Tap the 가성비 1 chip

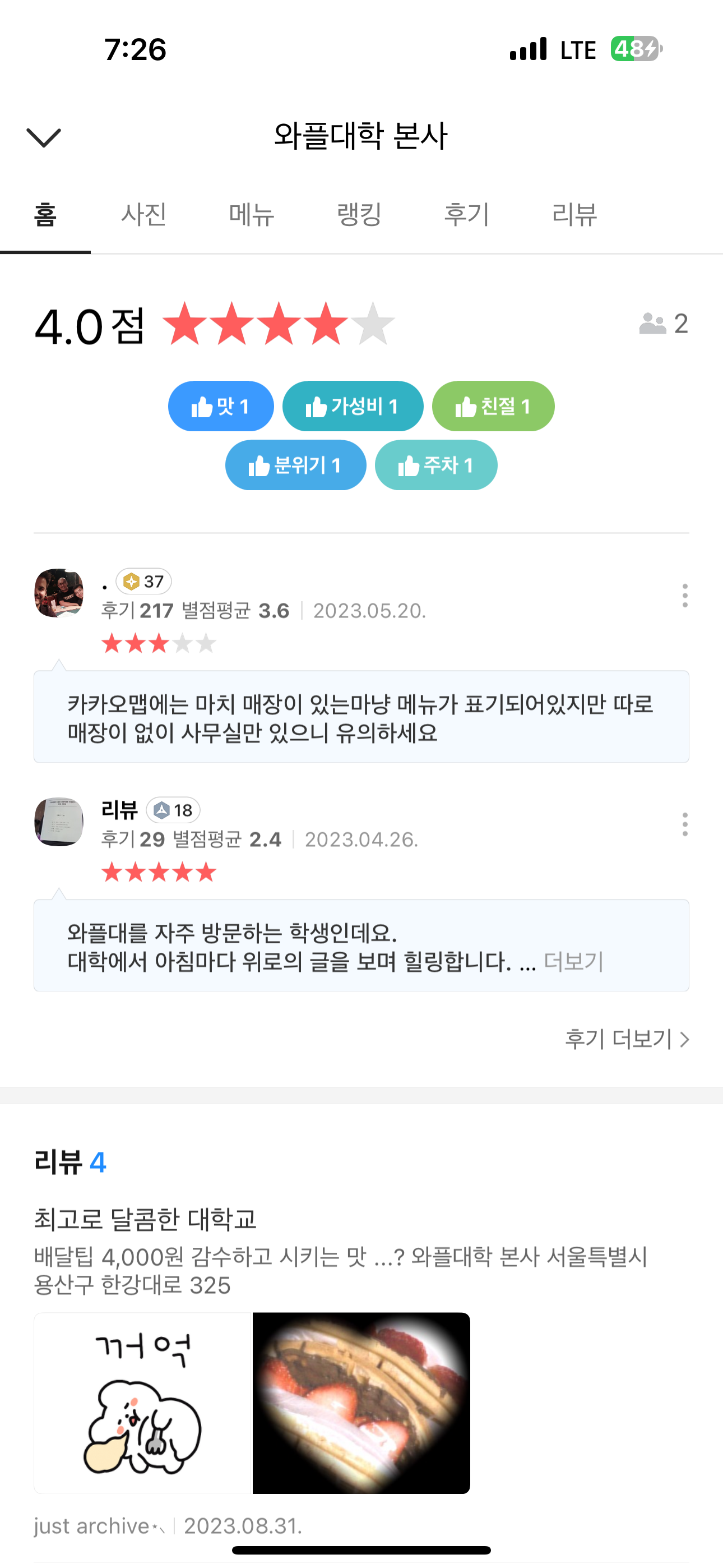pyautogui.click(x=353, y=406)
